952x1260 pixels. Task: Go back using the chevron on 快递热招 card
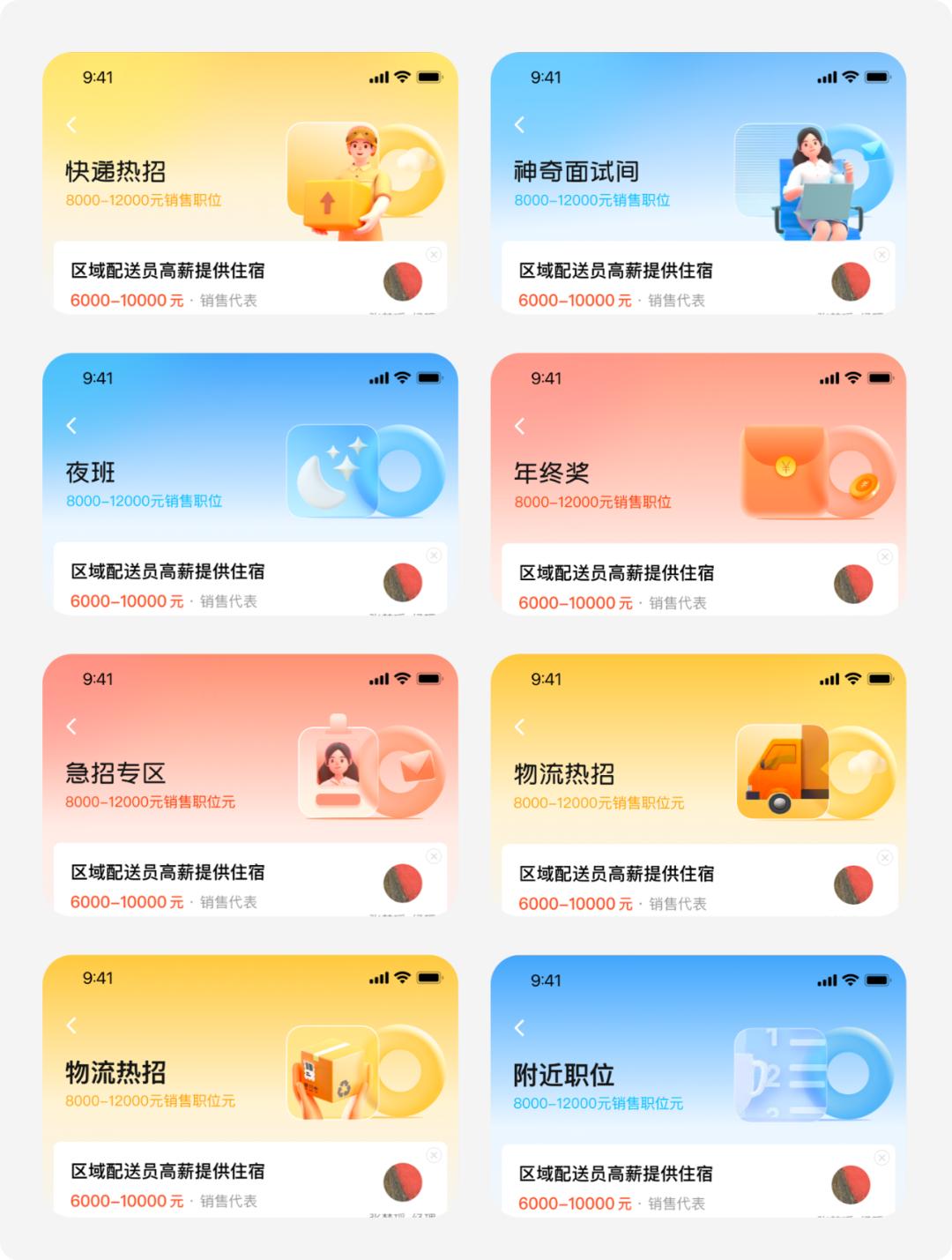pos(71,123)
